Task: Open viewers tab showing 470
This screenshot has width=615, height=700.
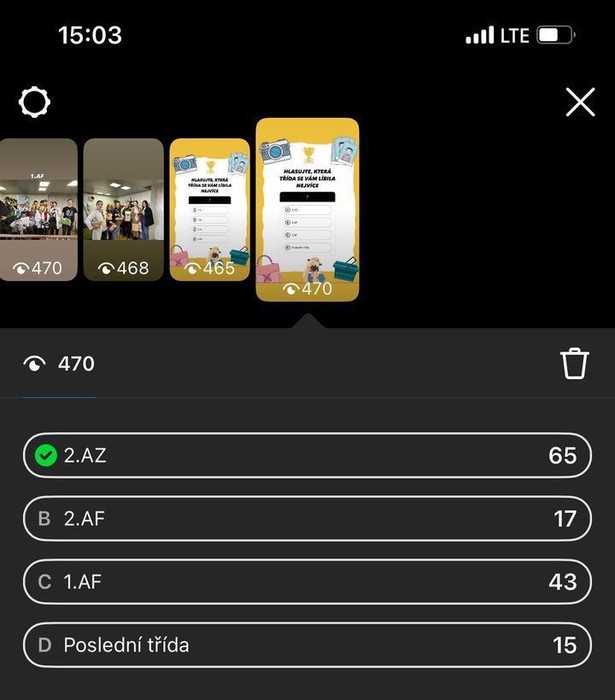Action: [x=59, y=364]
